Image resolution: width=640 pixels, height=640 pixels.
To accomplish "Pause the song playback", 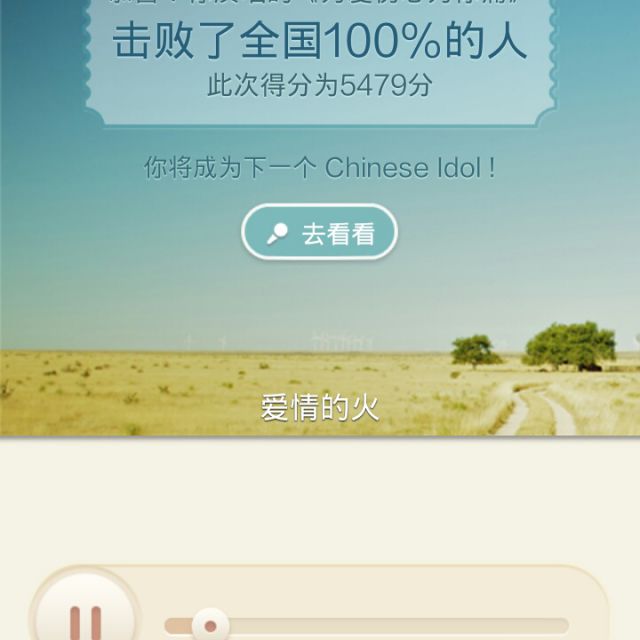I will point(85,618).
